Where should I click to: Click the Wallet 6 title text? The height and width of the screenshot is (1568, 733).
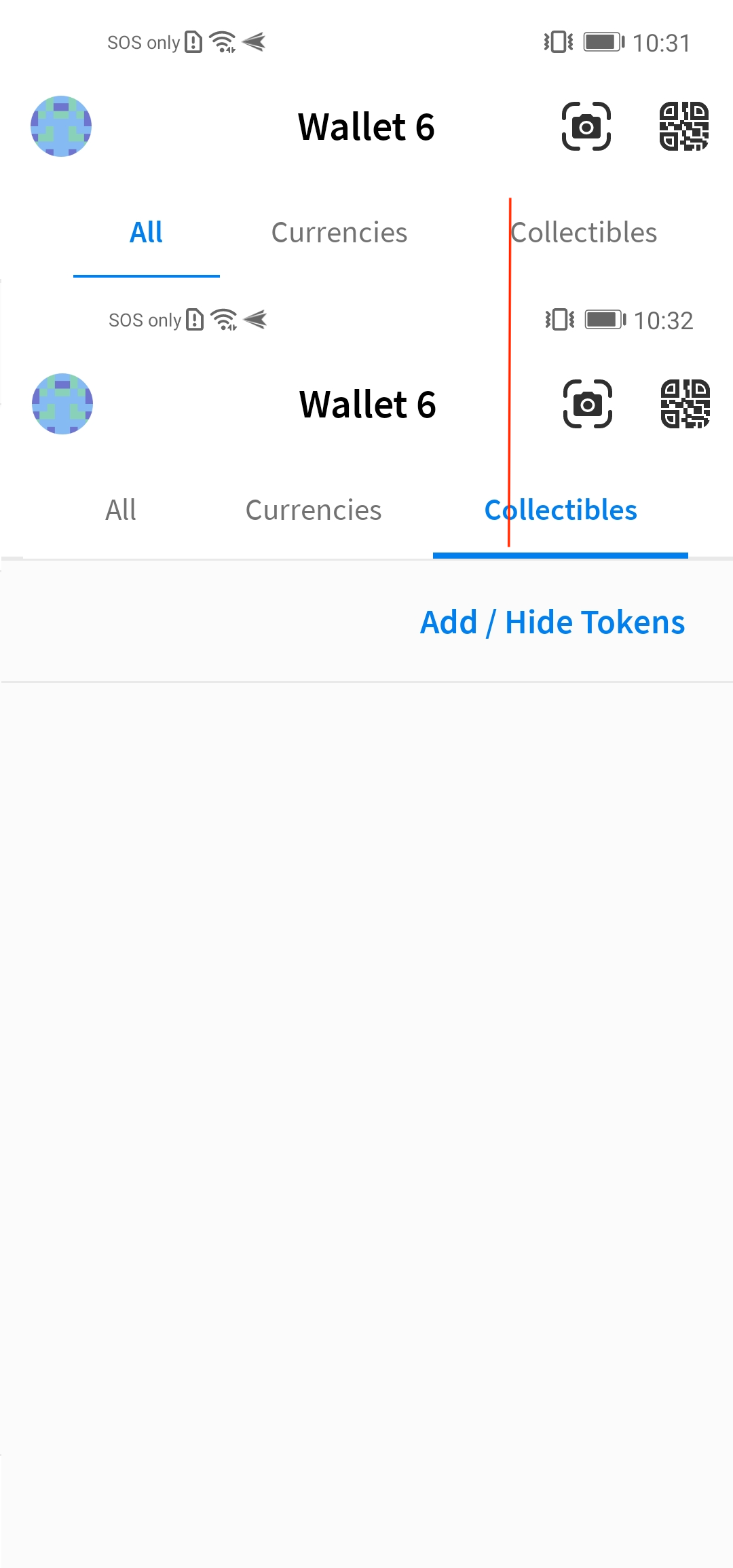click(366, 127)
